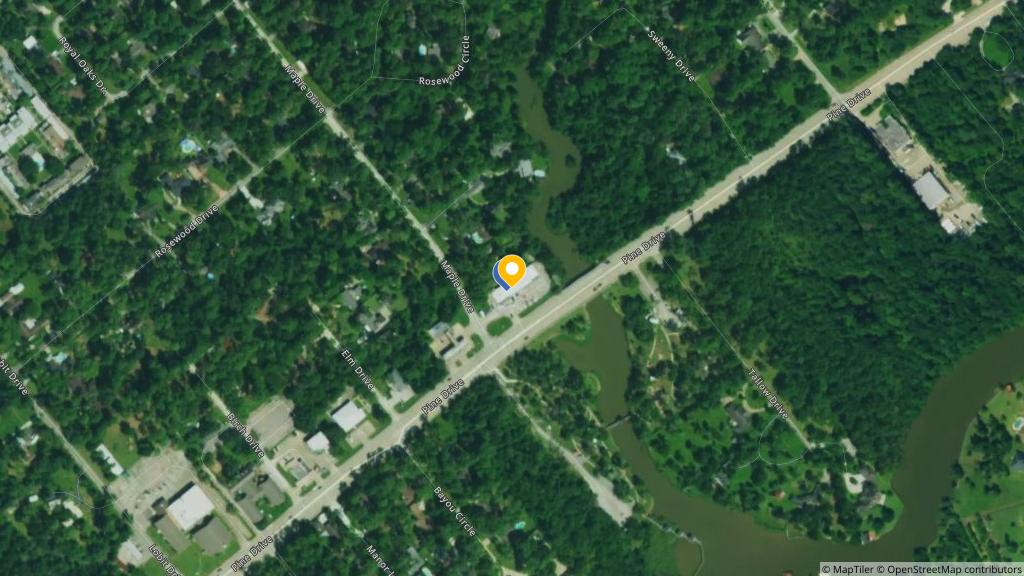1024x576 pixels.
Task: Open the OpenStreetMap contributors link
Action: pyautogui.click(x=951, y=569)
